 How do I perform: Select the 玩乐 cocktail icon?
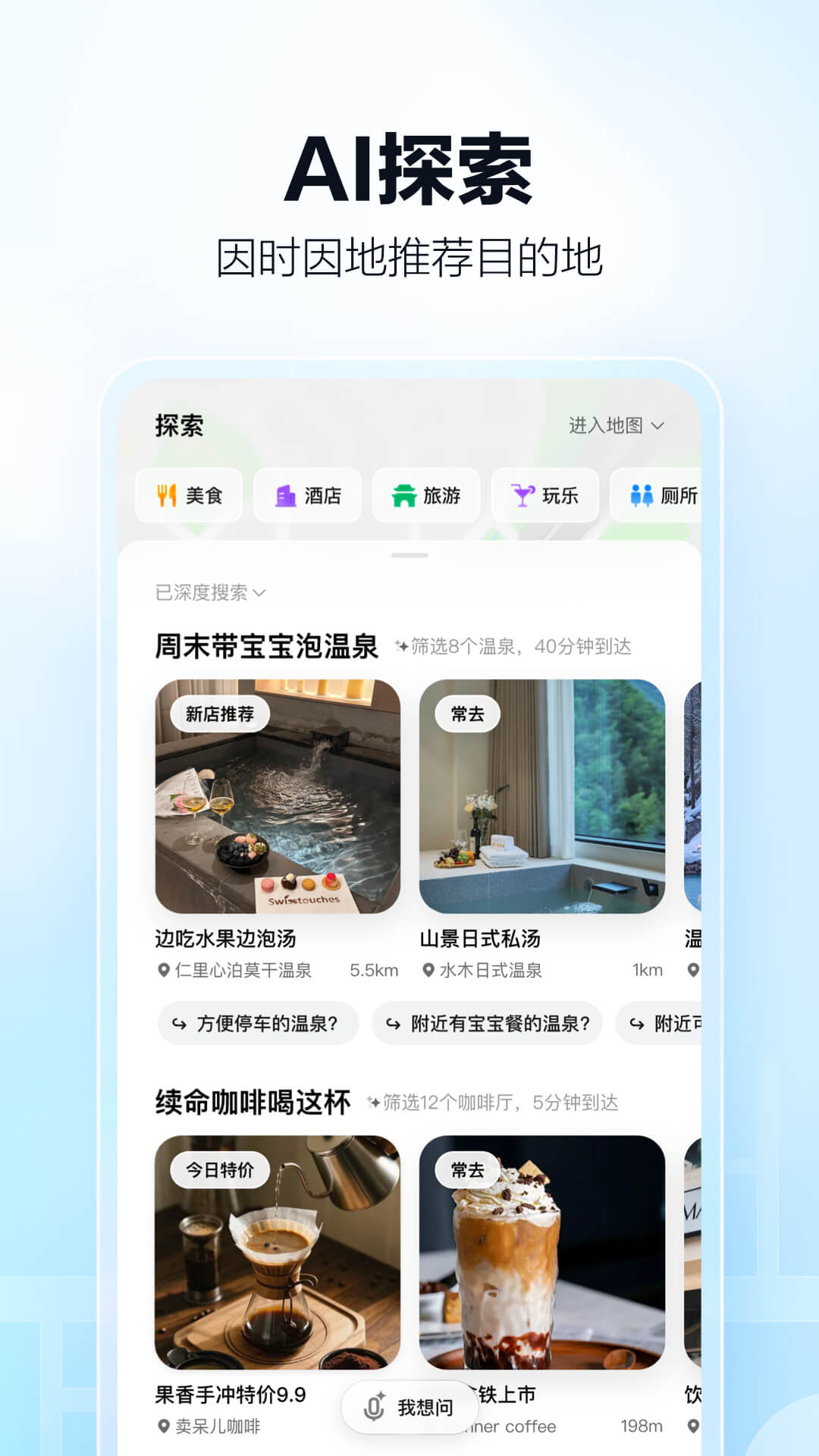pos(523,495)
